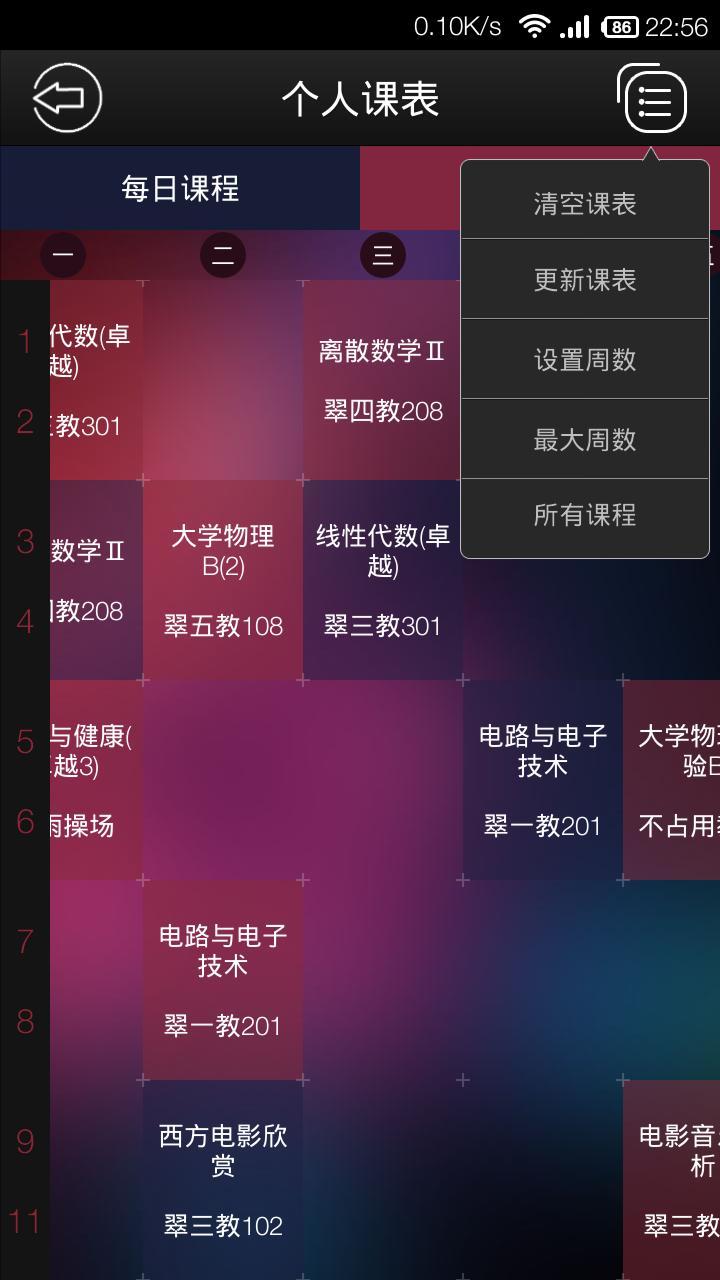Open the 大学物理B(2) course cell
Viewport: 720px width, 1280px height.
[223, 580]
